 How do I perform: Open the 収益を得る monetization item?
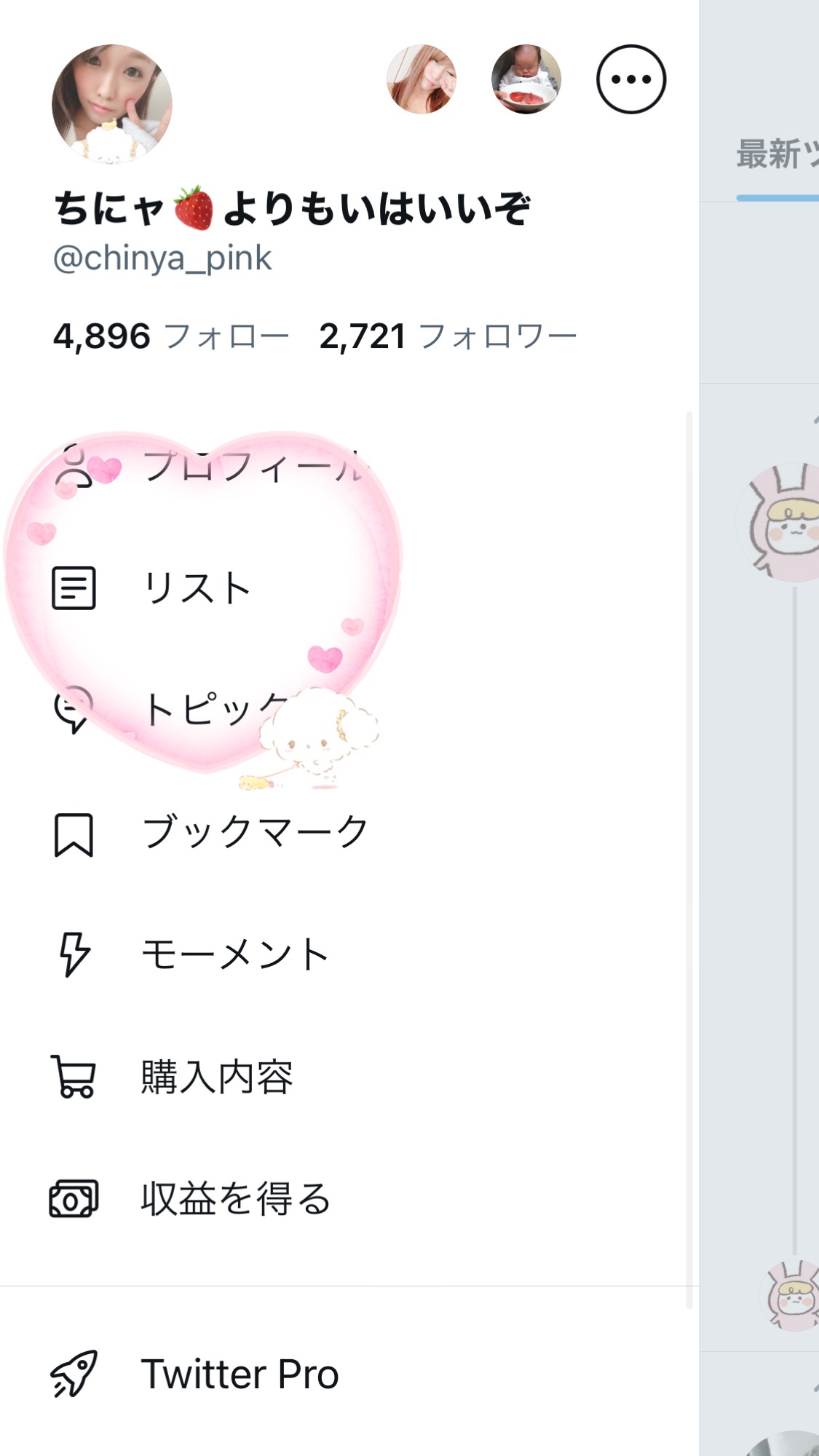[x=237, y=1199]
